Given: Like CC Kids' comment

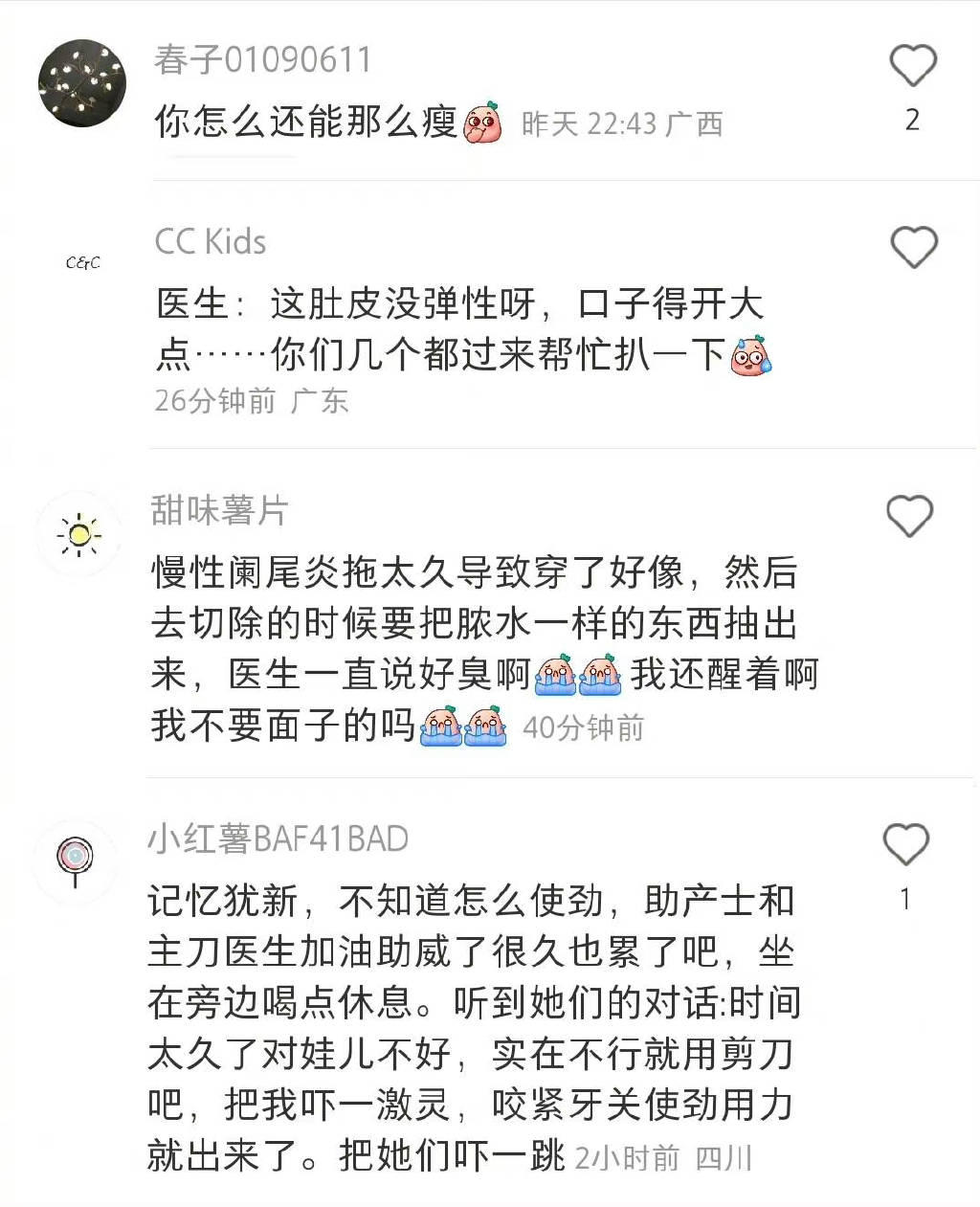Looking at the screenshot, I should [913, 248].
